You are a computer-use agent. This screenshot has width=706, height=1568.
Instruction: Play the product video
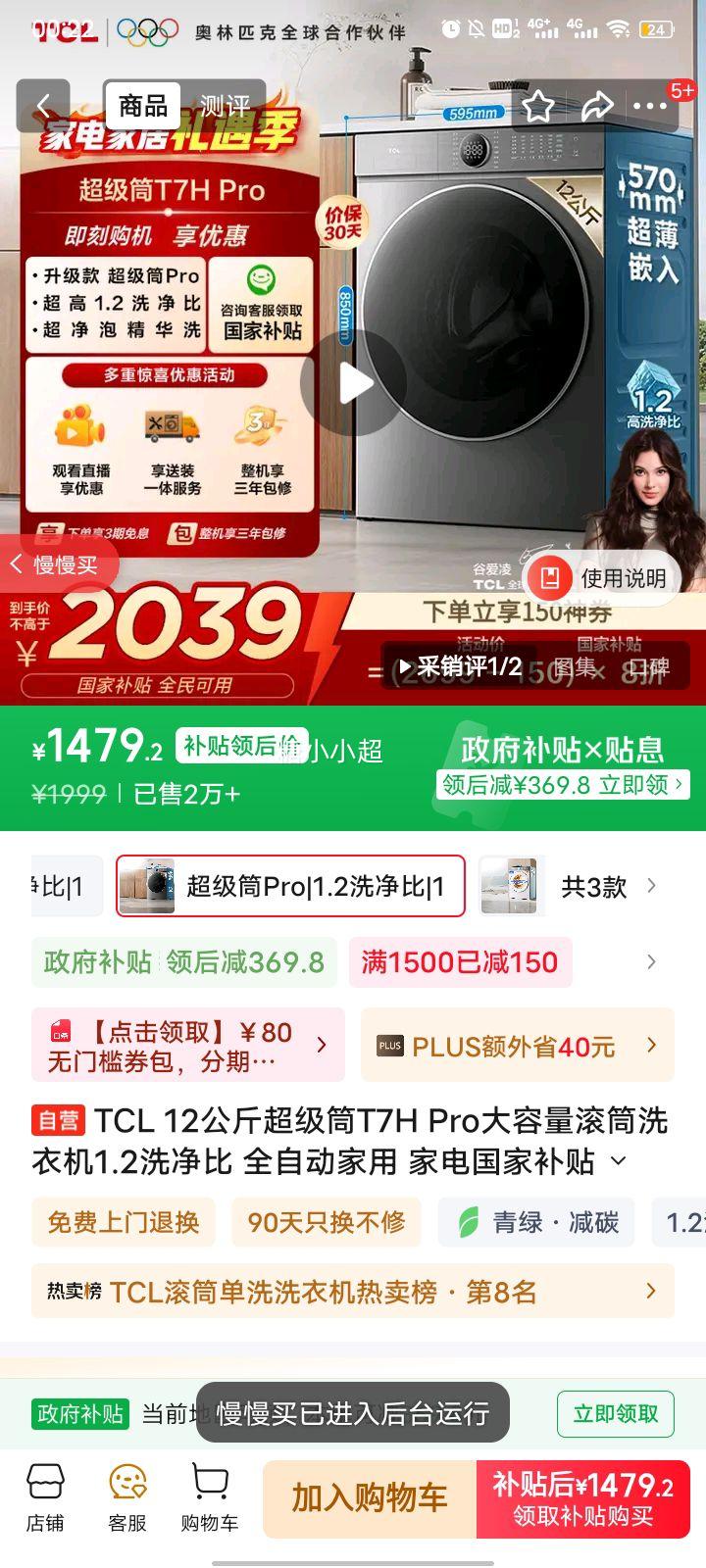point(353,383)
